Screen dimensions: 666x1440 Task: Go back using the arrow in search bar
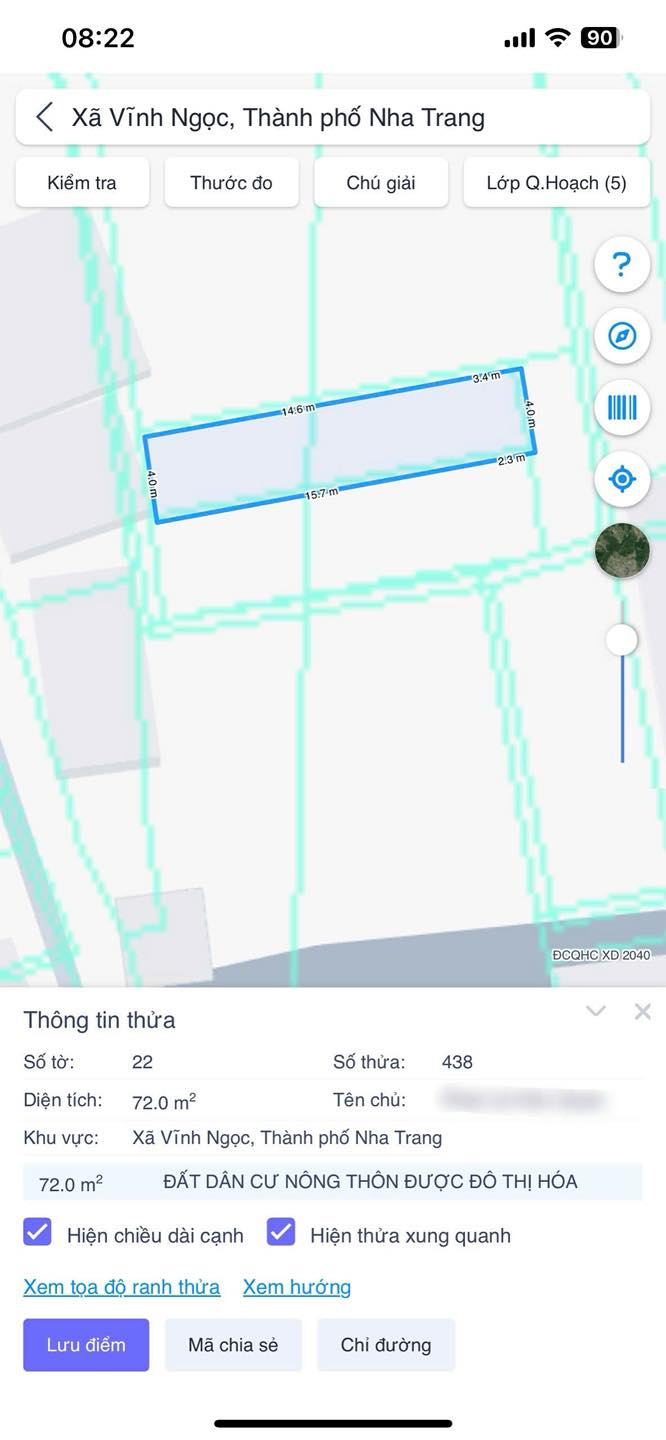click(x=44, y=117)
